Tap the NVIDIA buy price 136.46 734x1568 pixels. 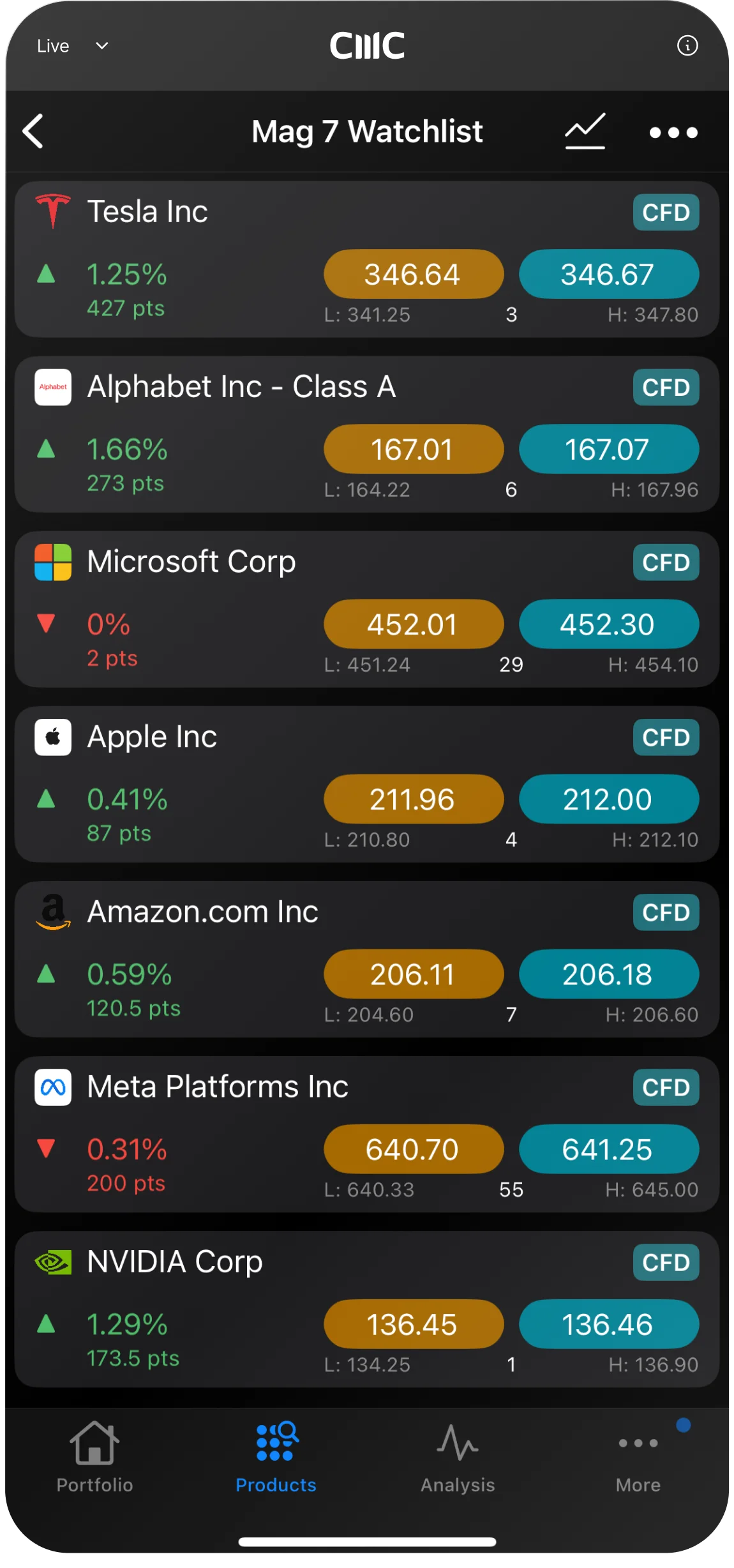pos(608,1325)
